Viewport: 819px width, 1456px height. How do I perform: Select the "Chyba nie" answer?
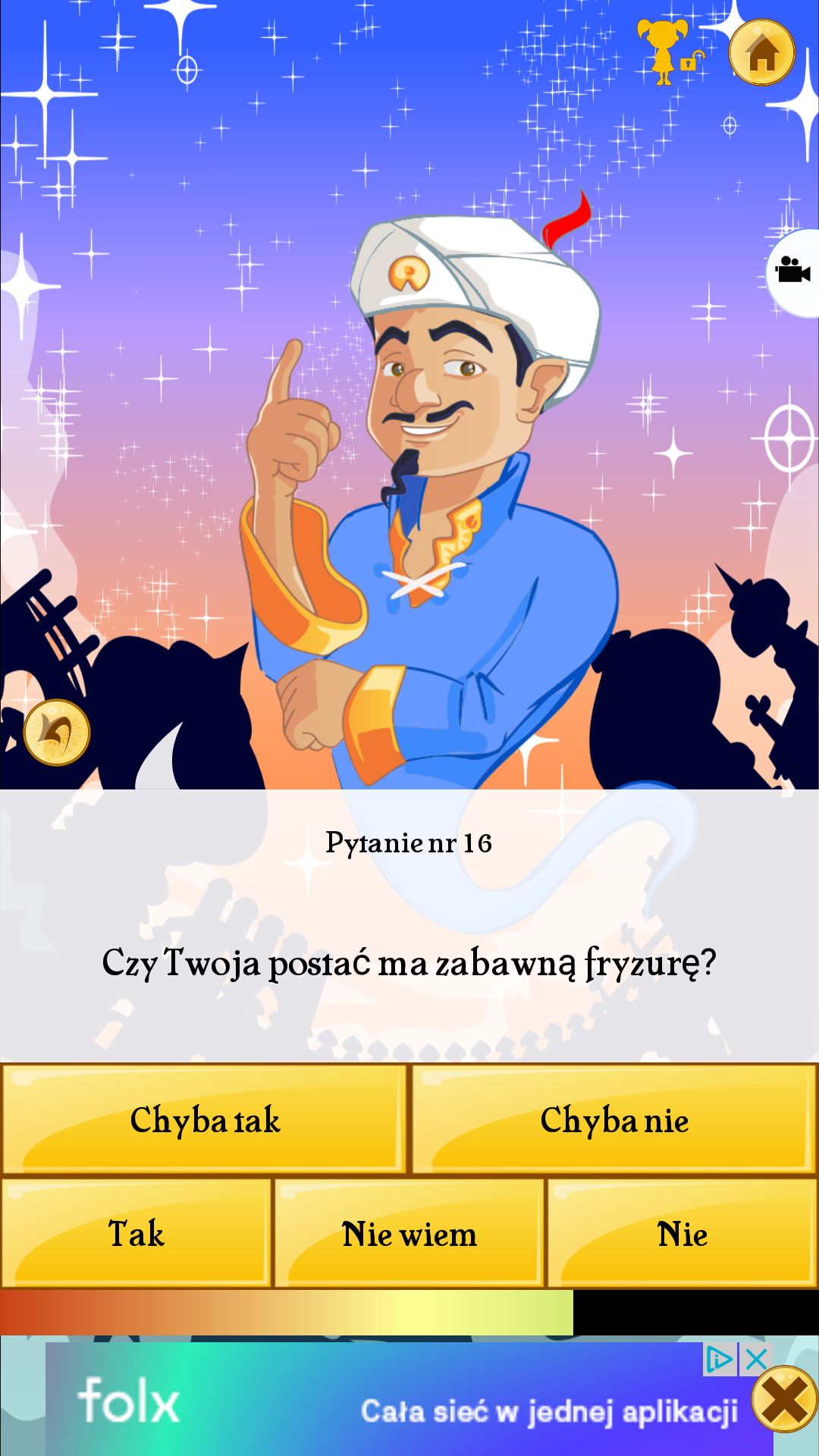point(614,1119)
